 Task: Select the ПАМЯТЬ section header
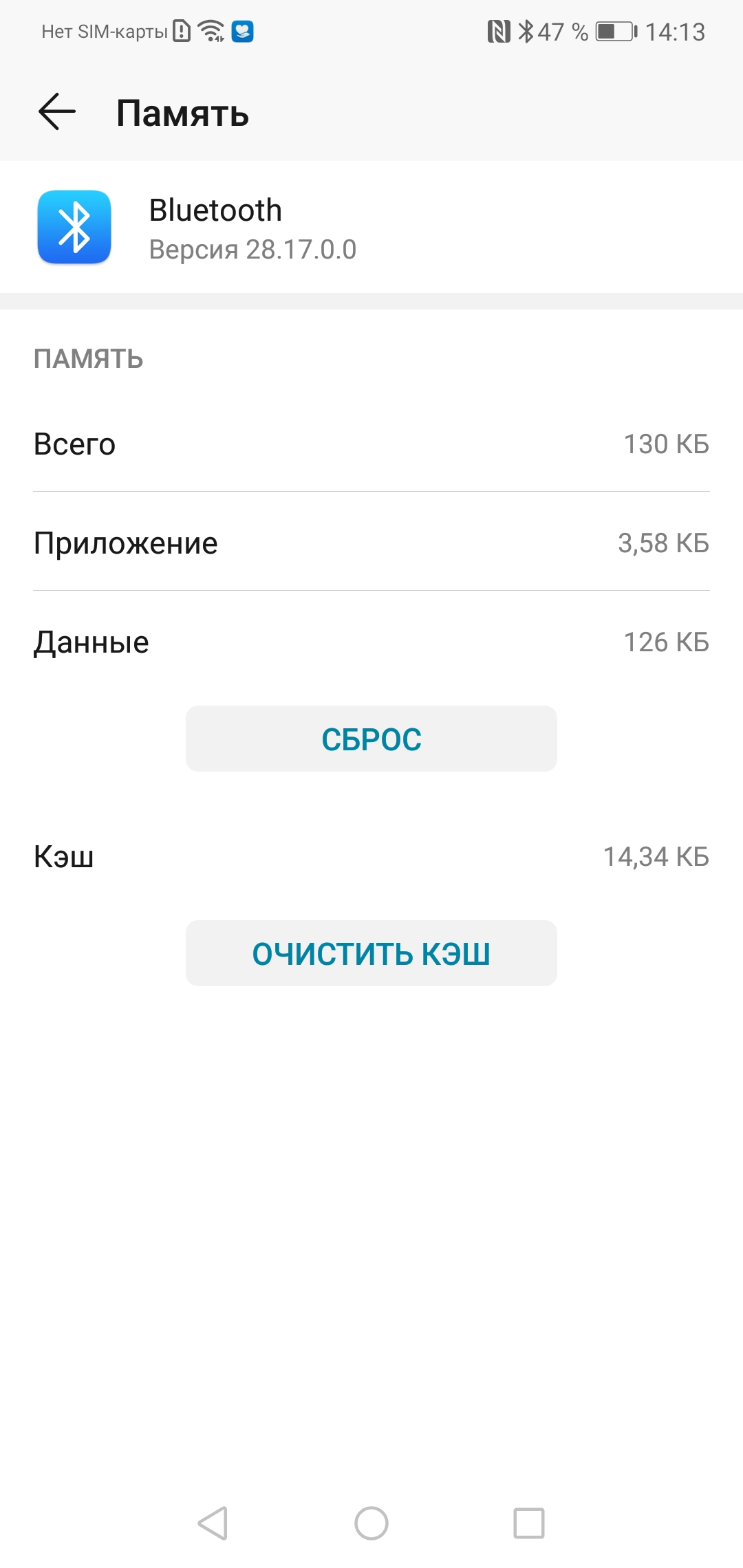click(x=89, y=358)
